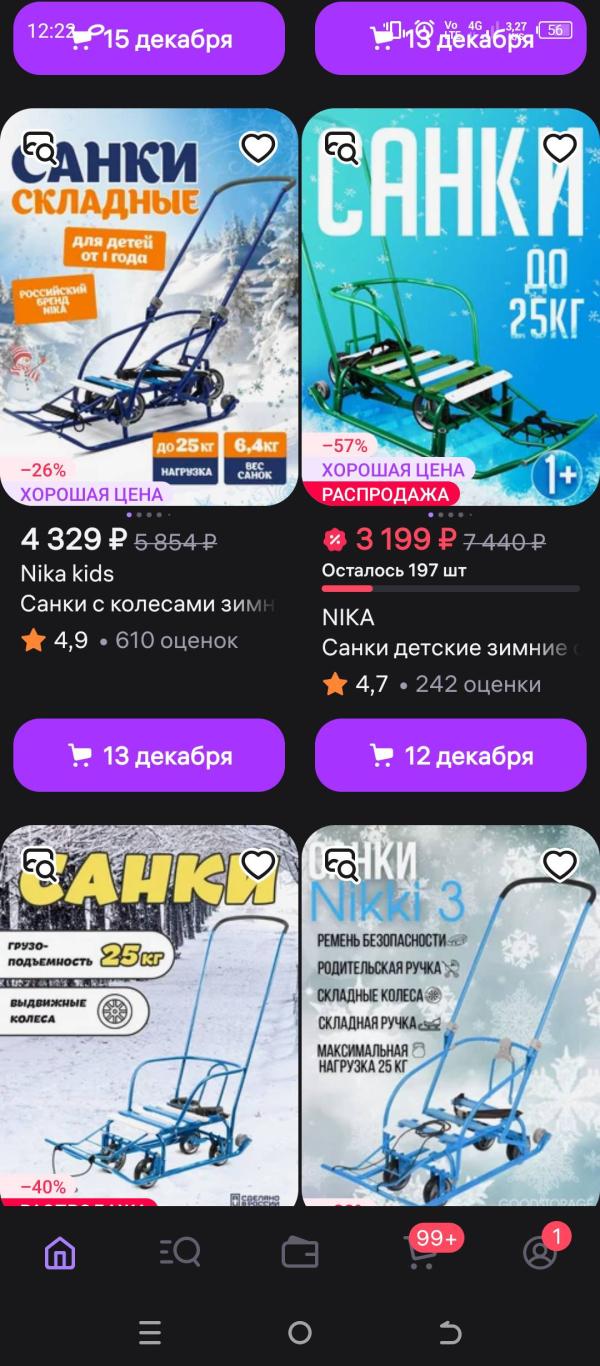Screen dimensions: 600x1366
Task: Go to the home tab
Action: [60, 1252]
